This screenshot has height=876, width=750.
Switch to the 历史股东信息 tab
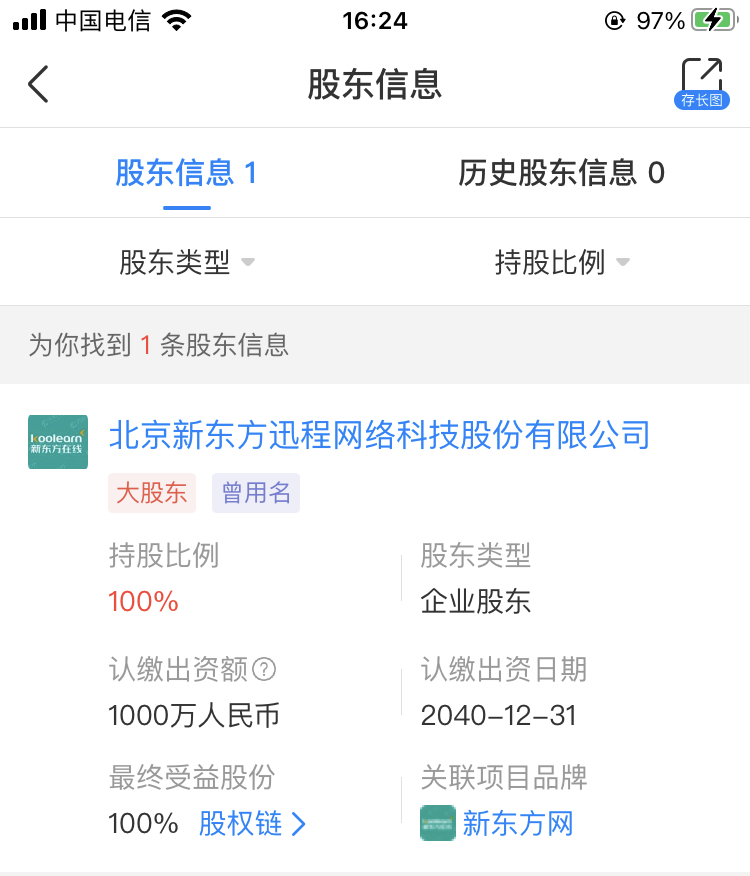pyautogui.click(x=562, y=172)
